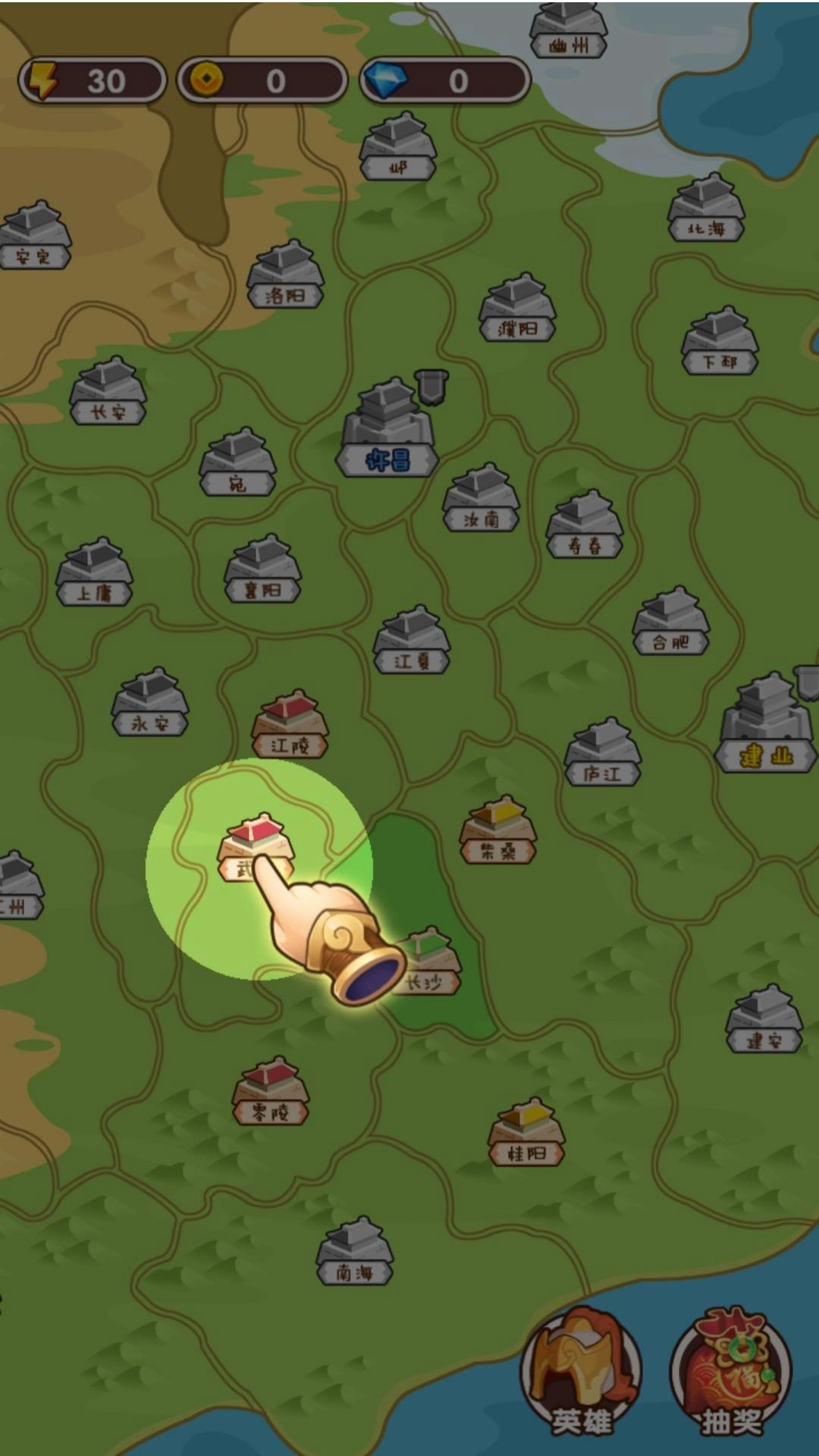Tap the 下邳 city
The width and height of the screenshot is (819, 1456).
click(720, 341)
